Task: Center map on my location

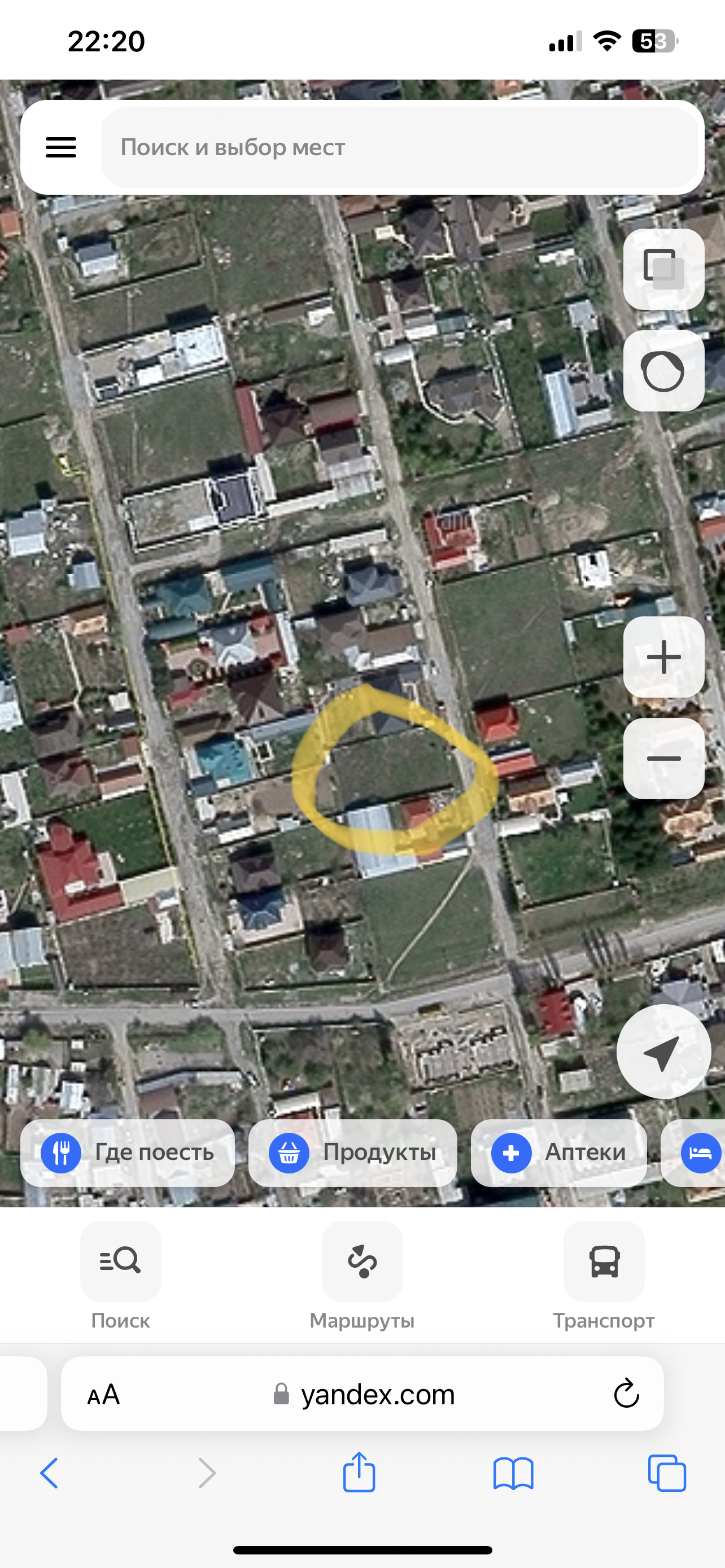Action: click(x=663, y=1051)
